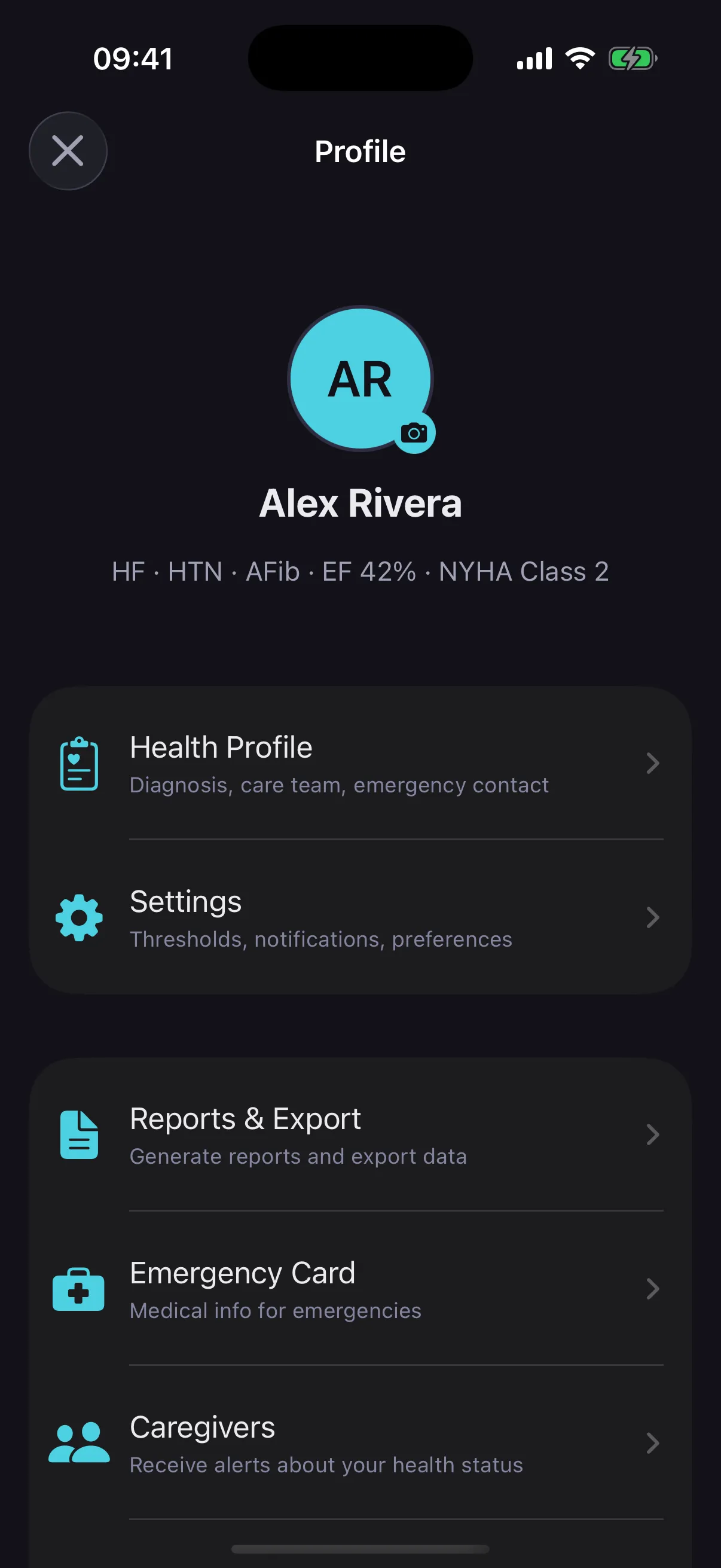Open the Caregivers details chevron

click(x=652, y=1443)
